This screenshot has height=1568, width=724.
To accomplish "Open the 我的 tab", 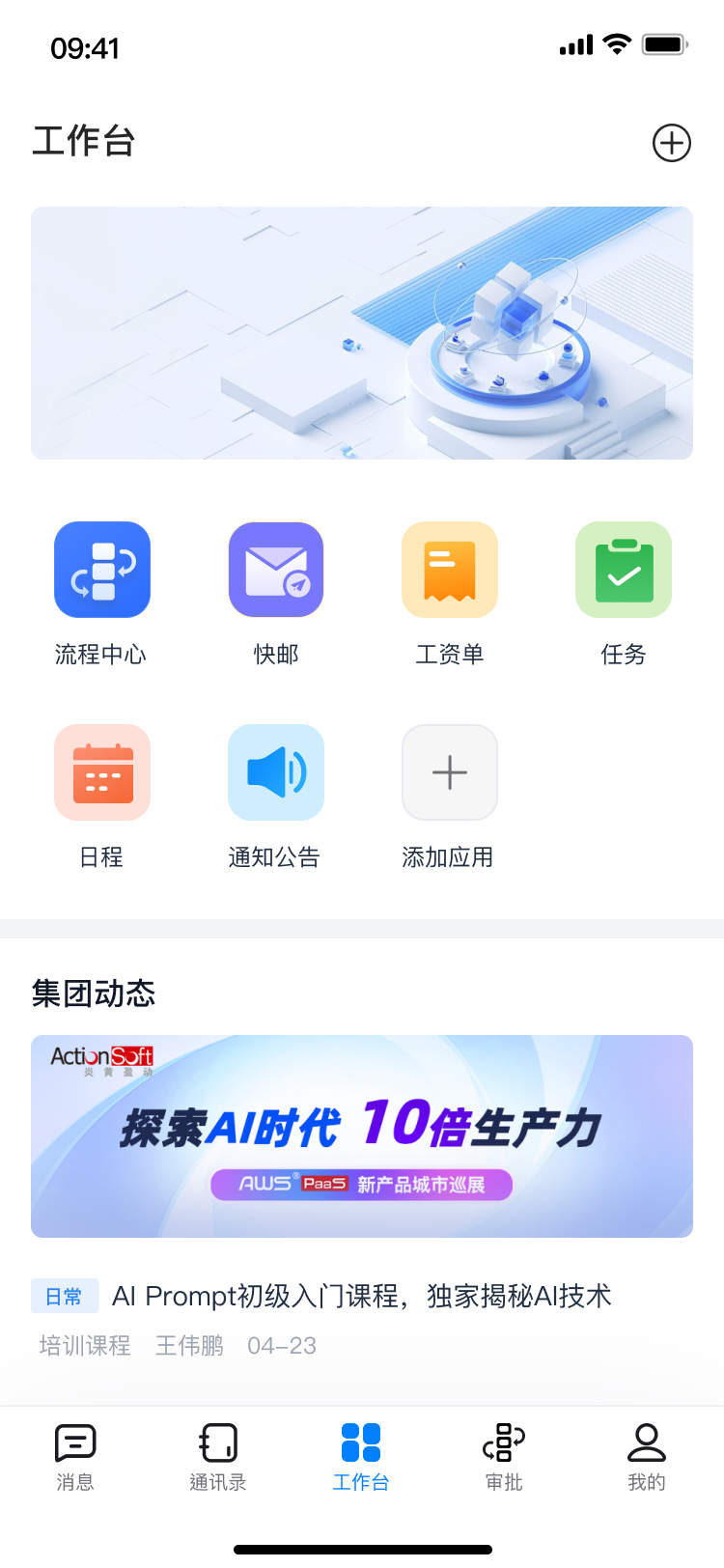I will click(647, 1457).
